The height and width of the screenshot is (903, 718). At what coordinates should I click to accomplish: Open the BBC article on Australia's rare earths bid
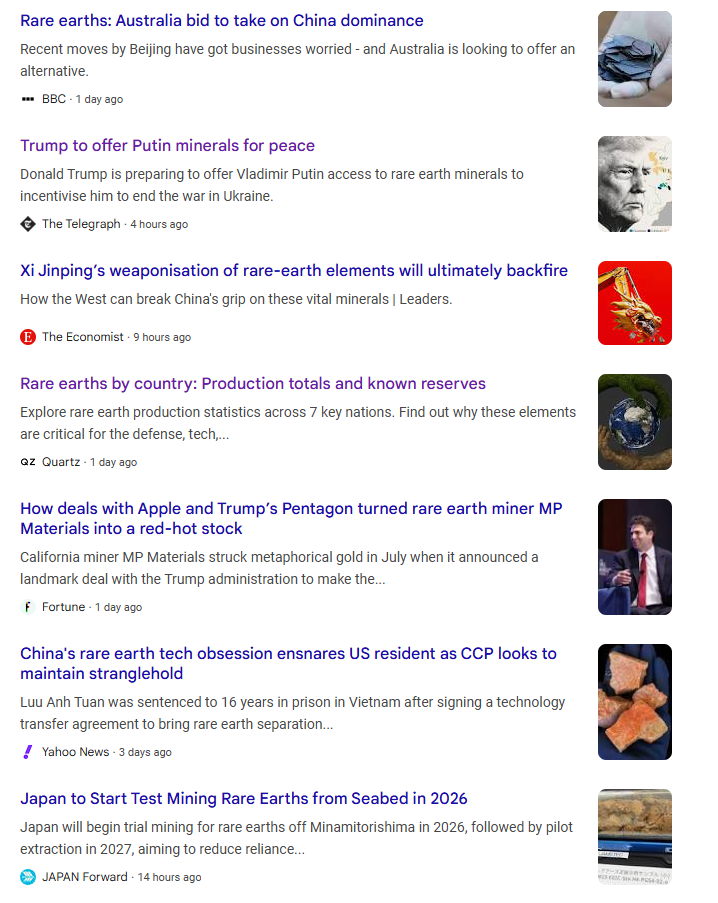pos(221,21)
